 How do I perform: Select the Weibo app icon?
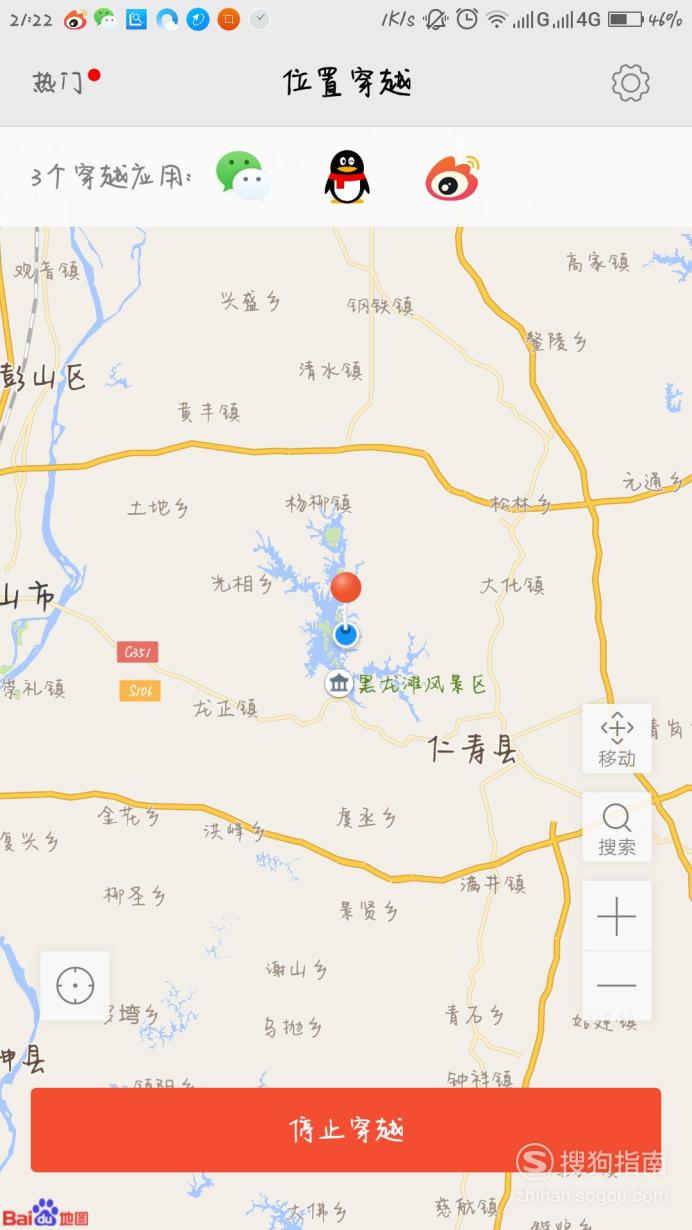(453, 177)
